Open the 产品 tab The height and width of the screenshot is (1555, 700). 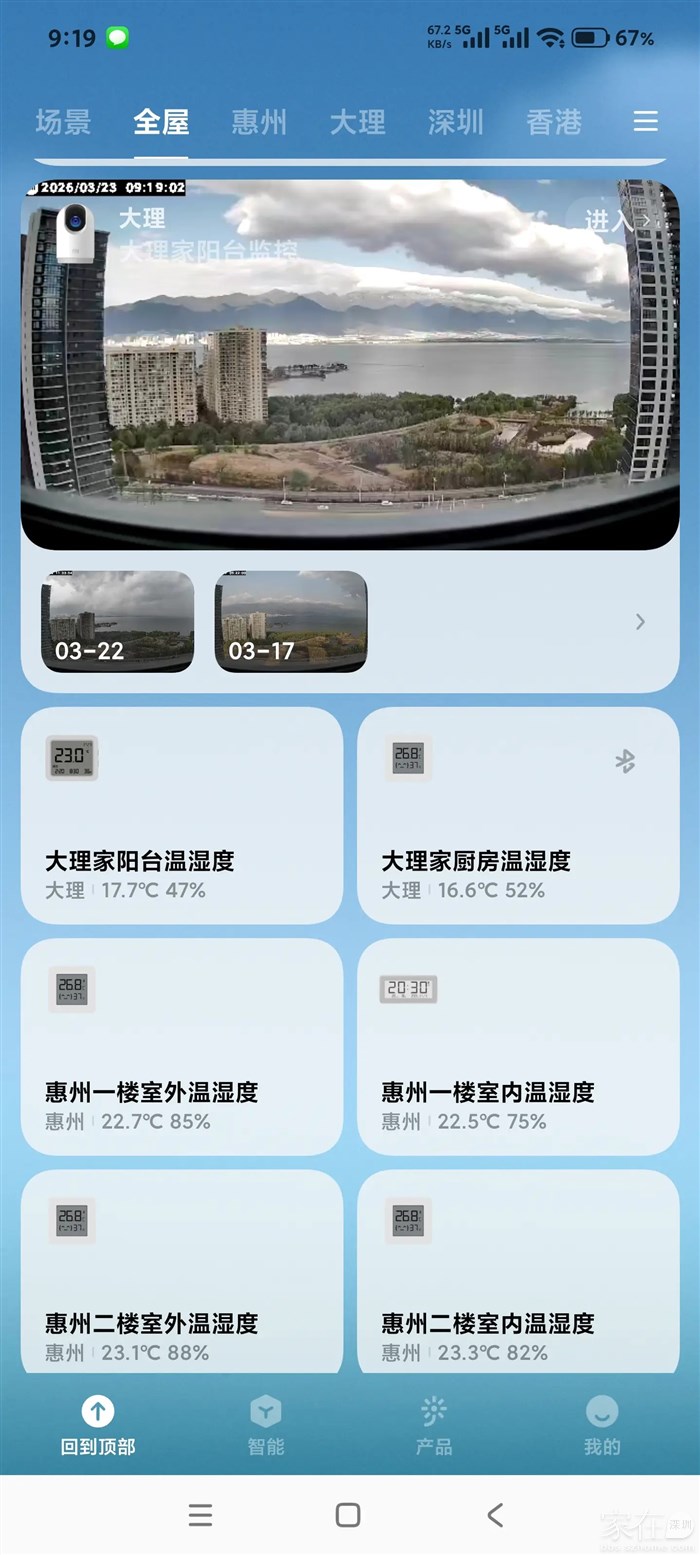point(434,1425)
